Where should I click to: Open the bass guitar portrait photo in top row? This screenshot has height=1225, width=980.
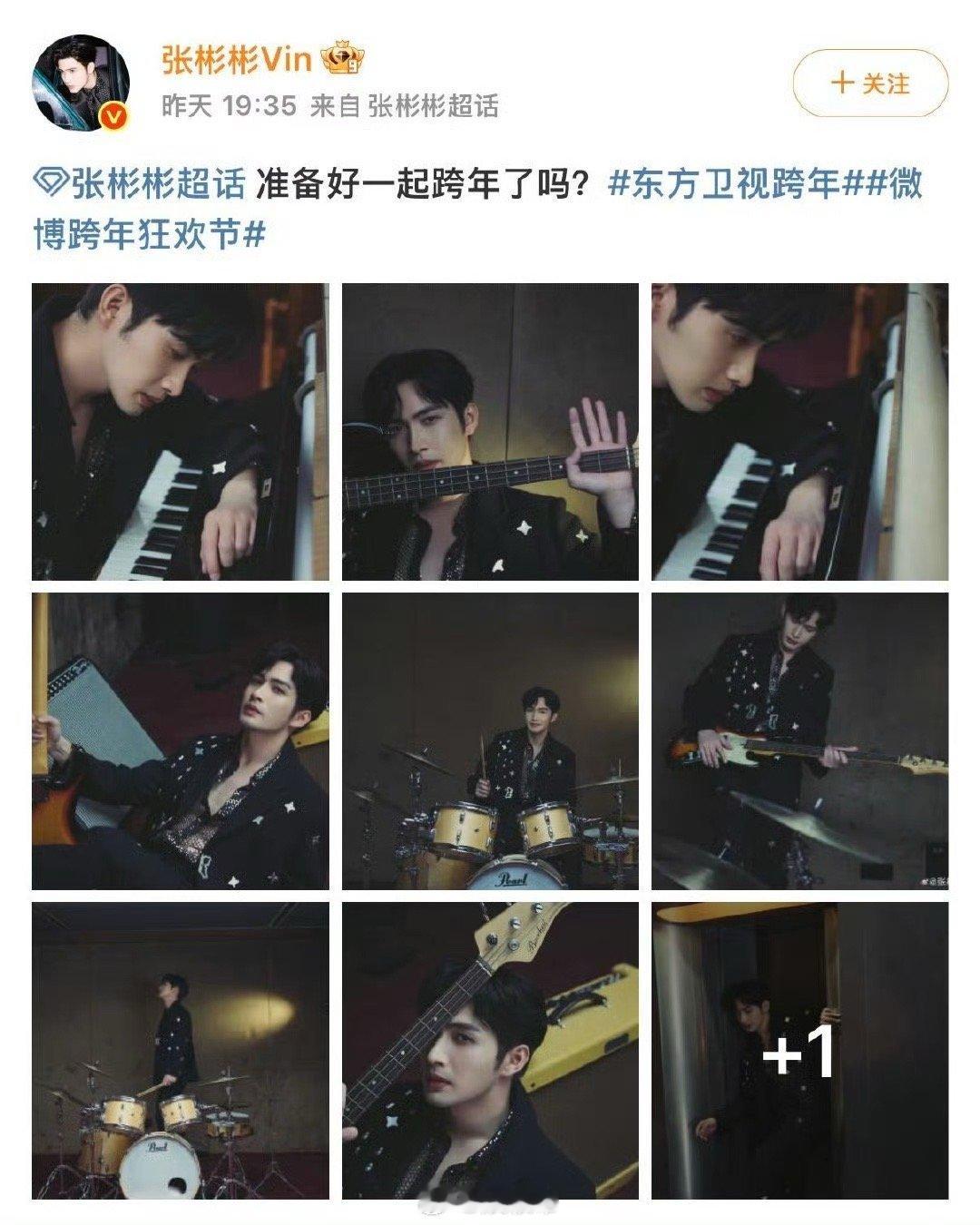click(488, 428)
